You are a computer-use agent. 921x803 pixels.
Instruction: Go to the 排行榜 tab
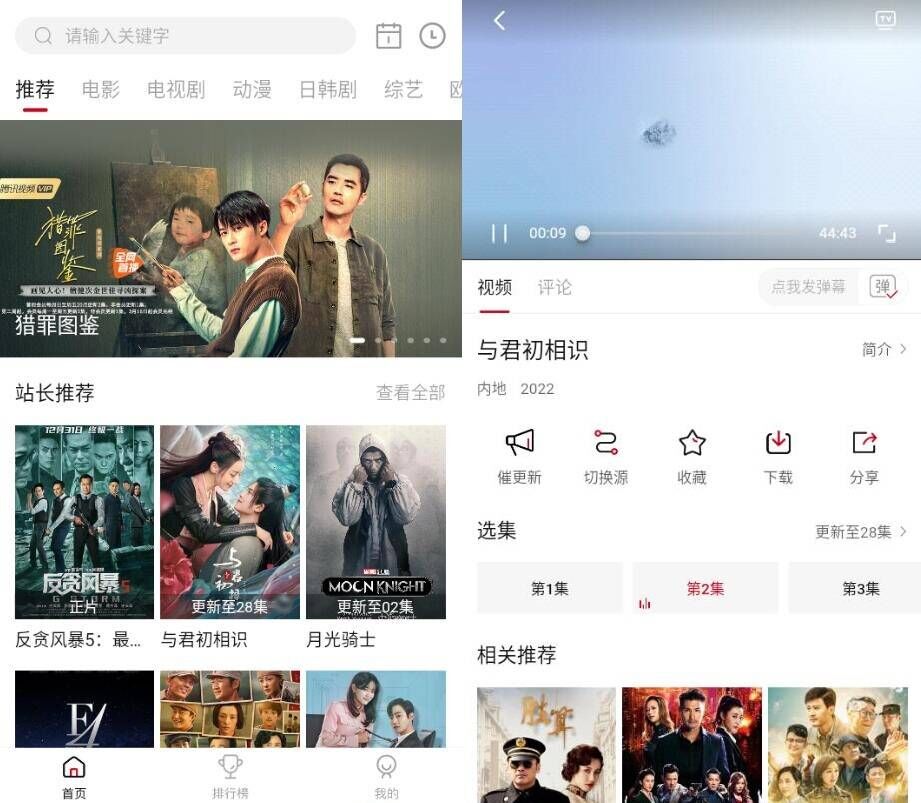[230, 776]
